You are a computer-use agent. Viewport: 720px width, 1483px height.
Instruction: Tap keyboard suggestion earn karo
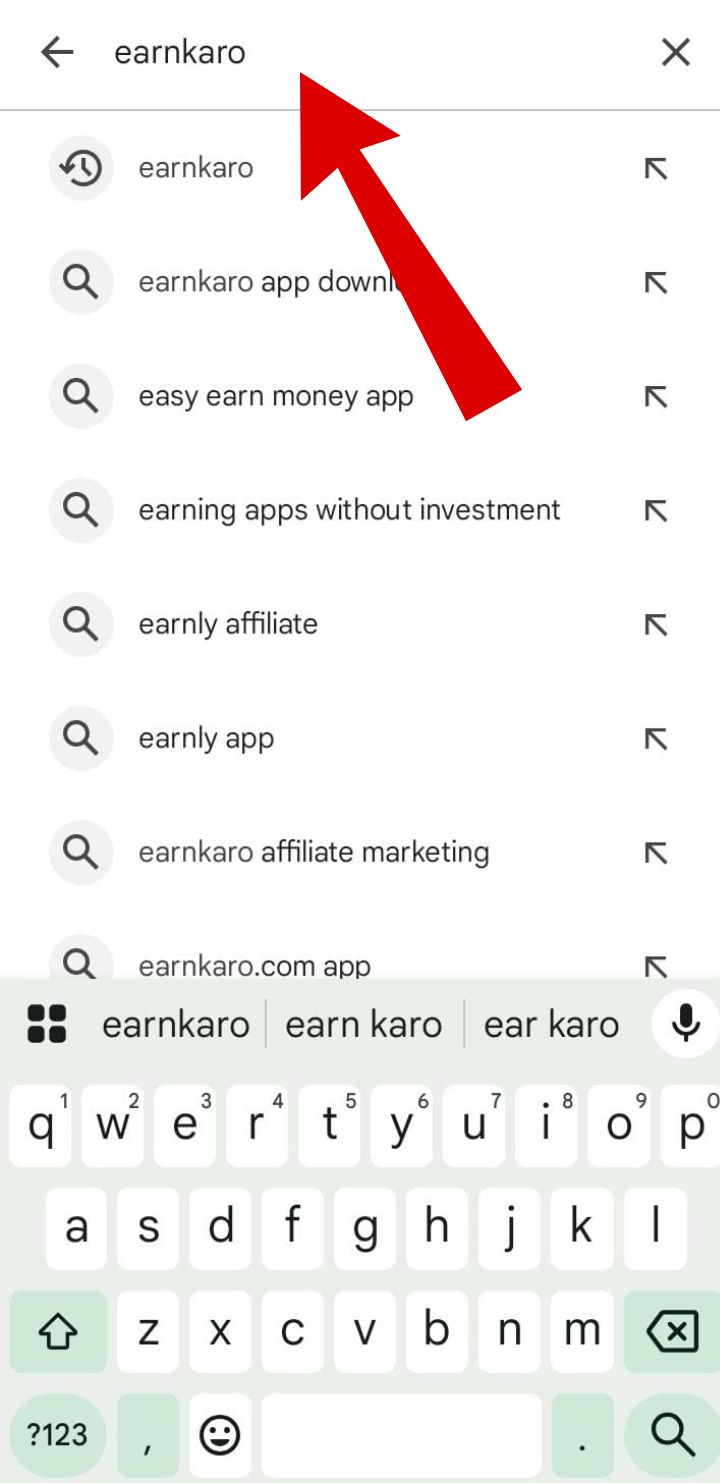(363, 1024)
